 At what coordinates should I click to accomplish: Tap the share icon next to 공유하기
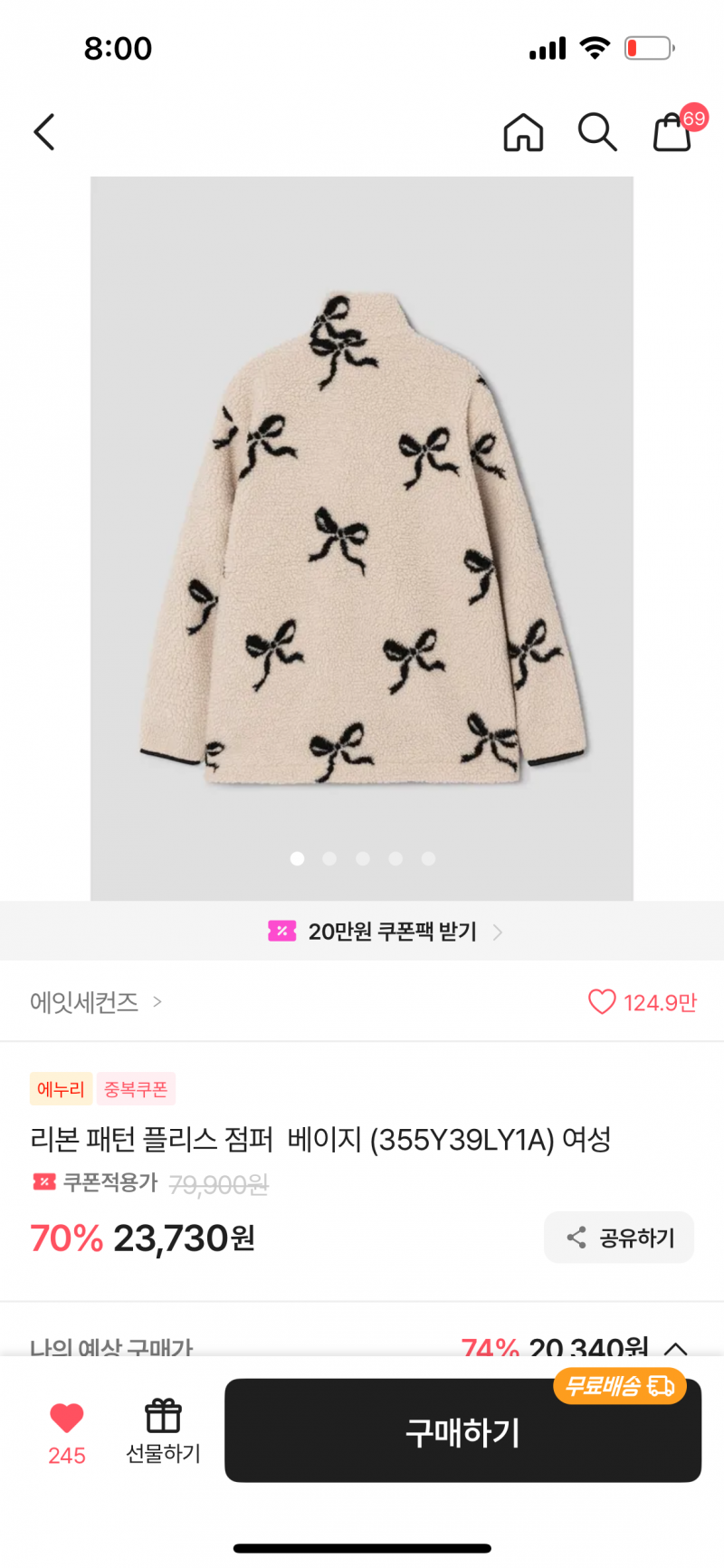coord(577,1238)
